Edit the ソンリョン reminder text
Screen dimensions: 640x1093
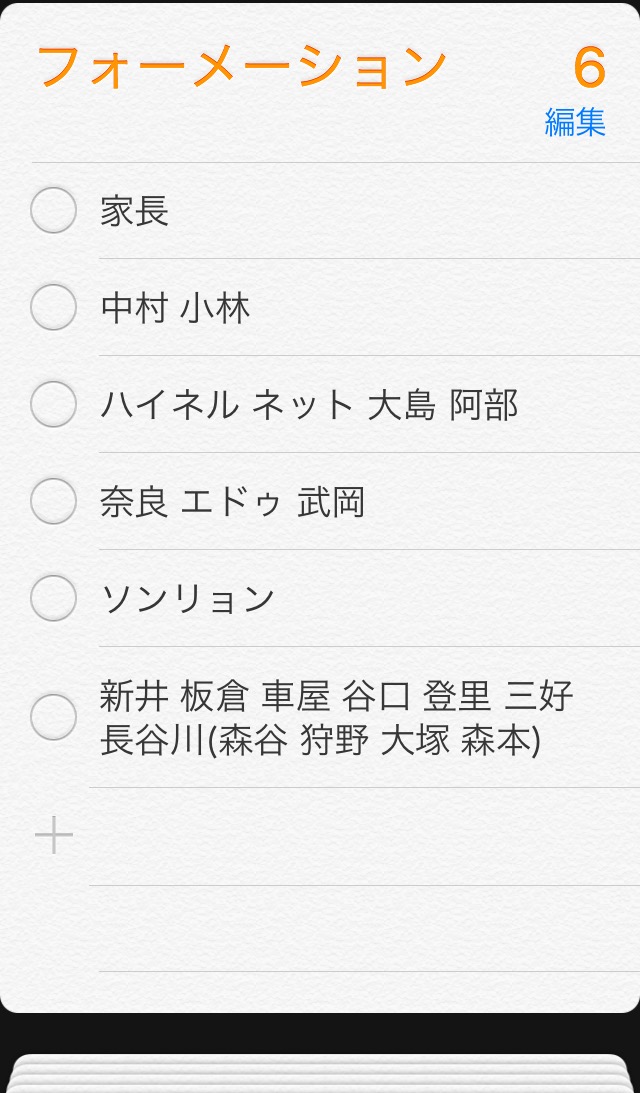coord(188,598)
